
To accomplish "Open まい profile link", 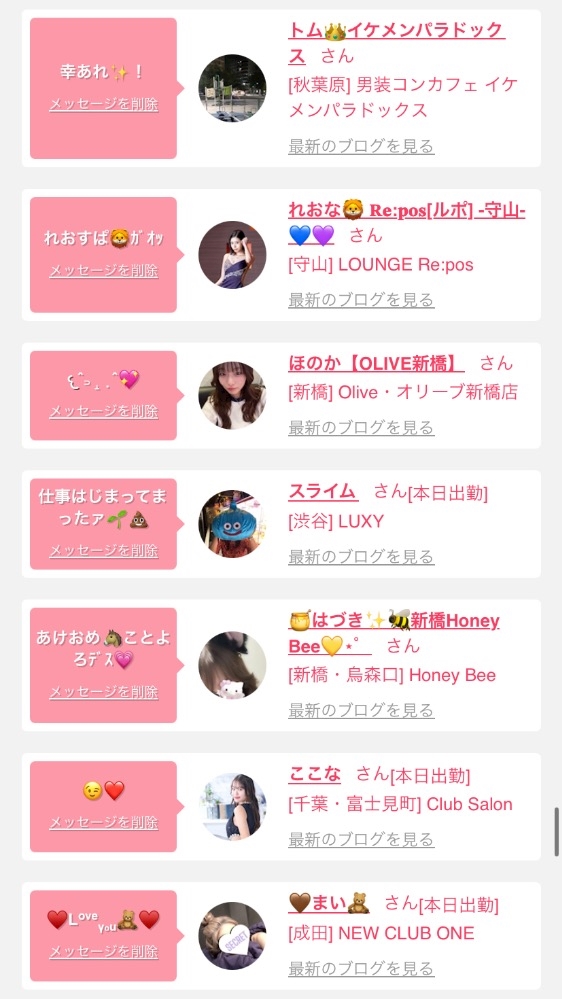I will point(329,903).
